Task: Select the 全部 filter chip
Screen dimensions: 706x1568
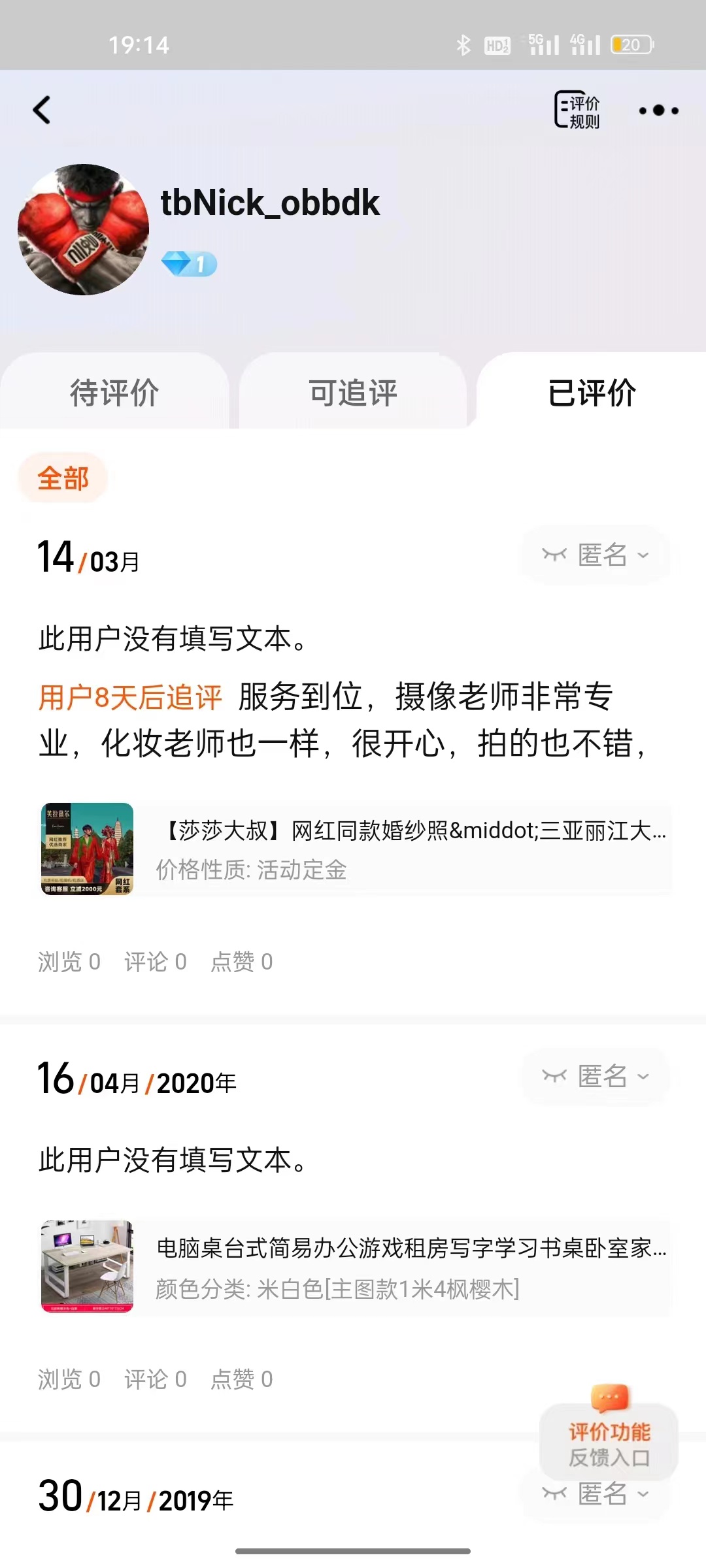Action: 63,478
